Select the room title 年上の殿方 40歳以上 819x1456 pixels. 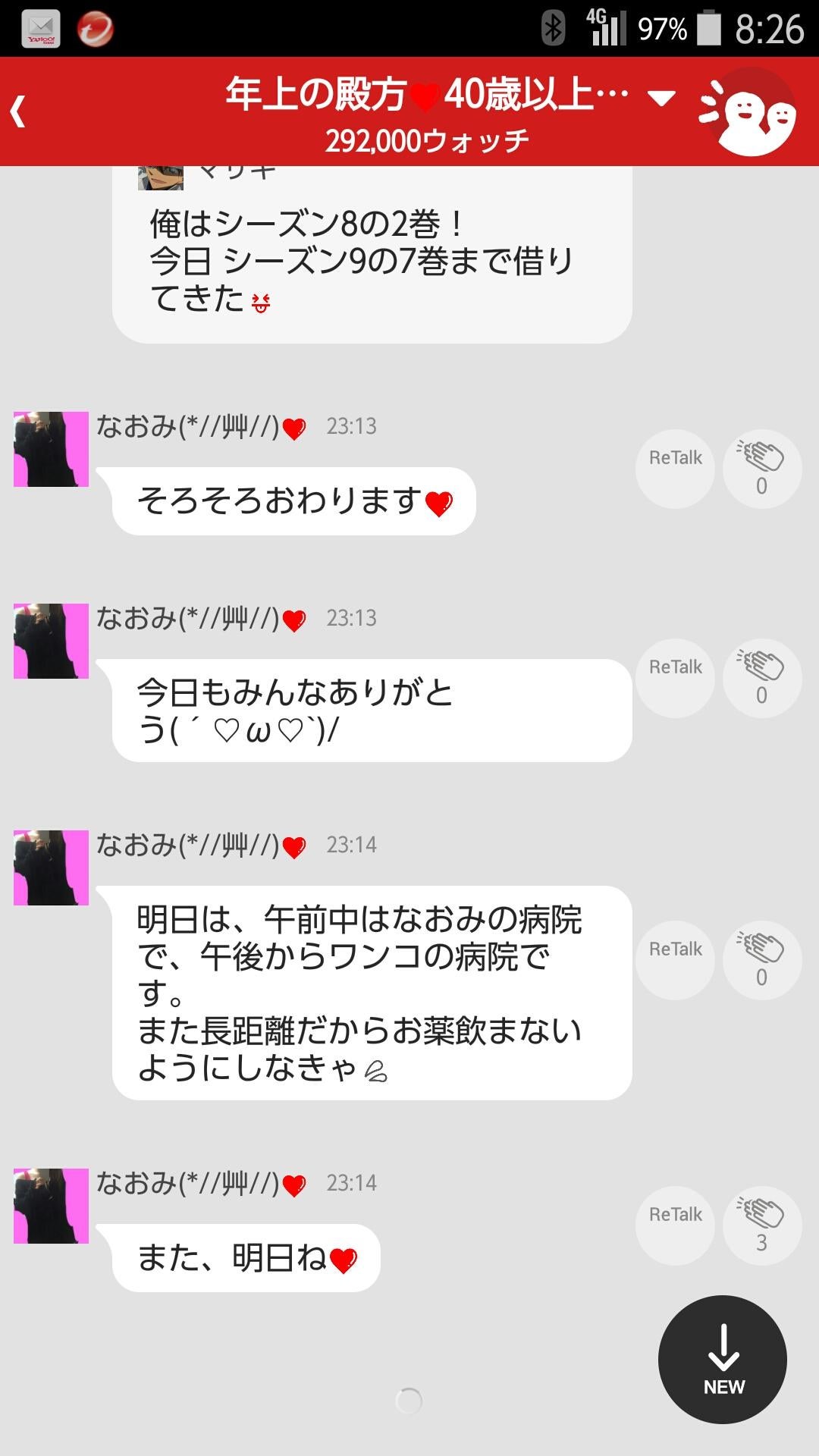click(x=425, y=93)
